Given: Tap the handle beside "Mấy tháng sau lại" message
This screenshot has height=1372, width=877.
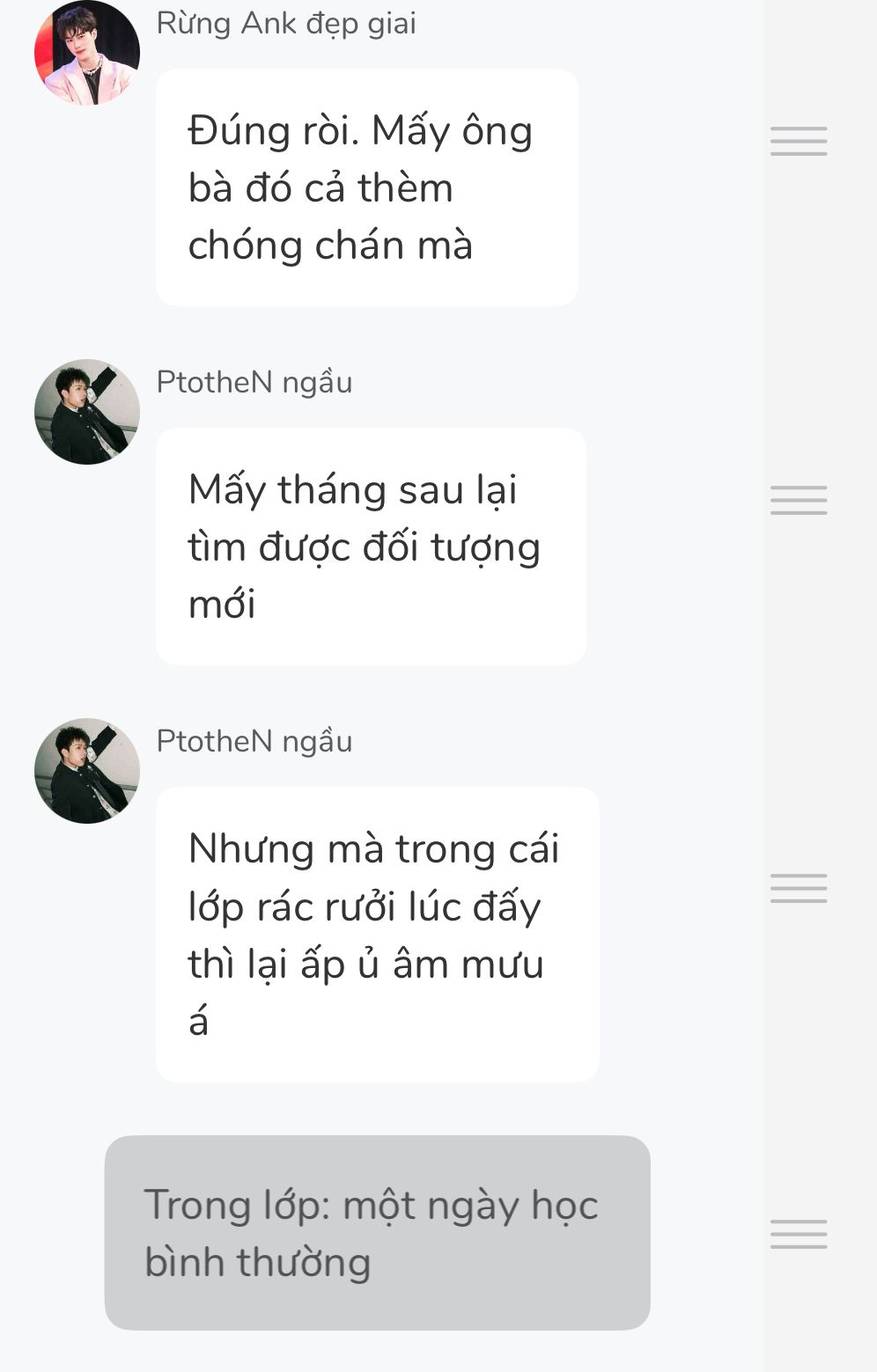Looking at the screenshot, I should click(799, 500).
